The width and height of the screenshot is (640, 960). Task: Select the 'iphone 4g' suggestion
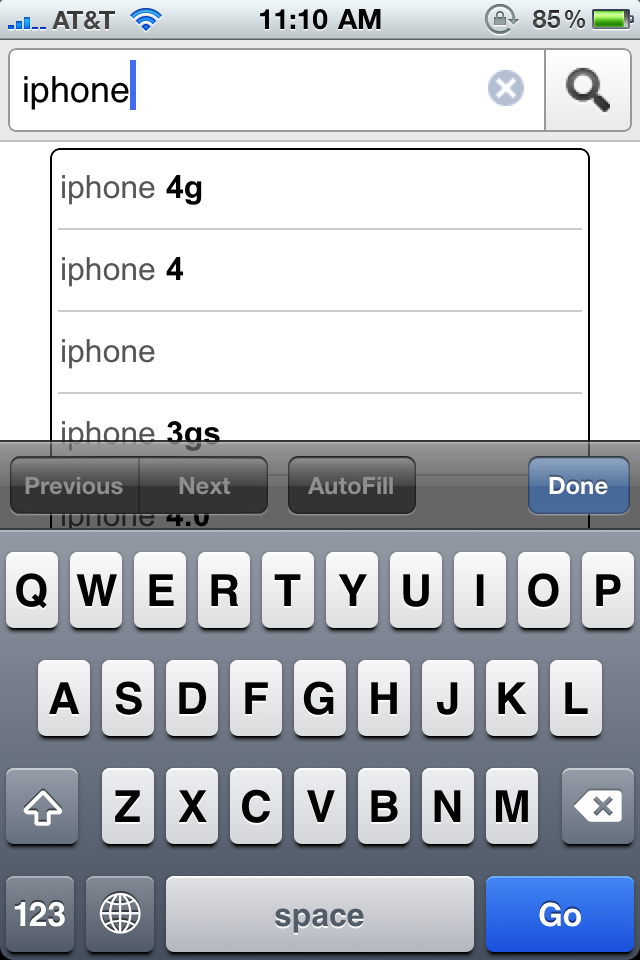tap(320, 188)
